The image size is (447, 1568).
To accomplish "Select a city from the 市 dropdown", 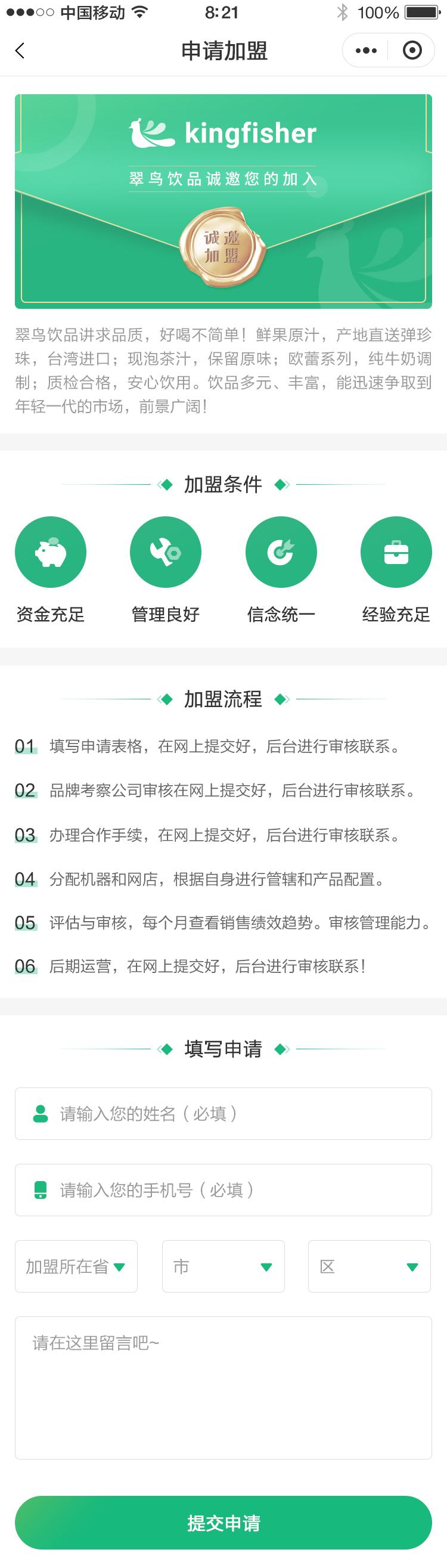I will 223,1266.
